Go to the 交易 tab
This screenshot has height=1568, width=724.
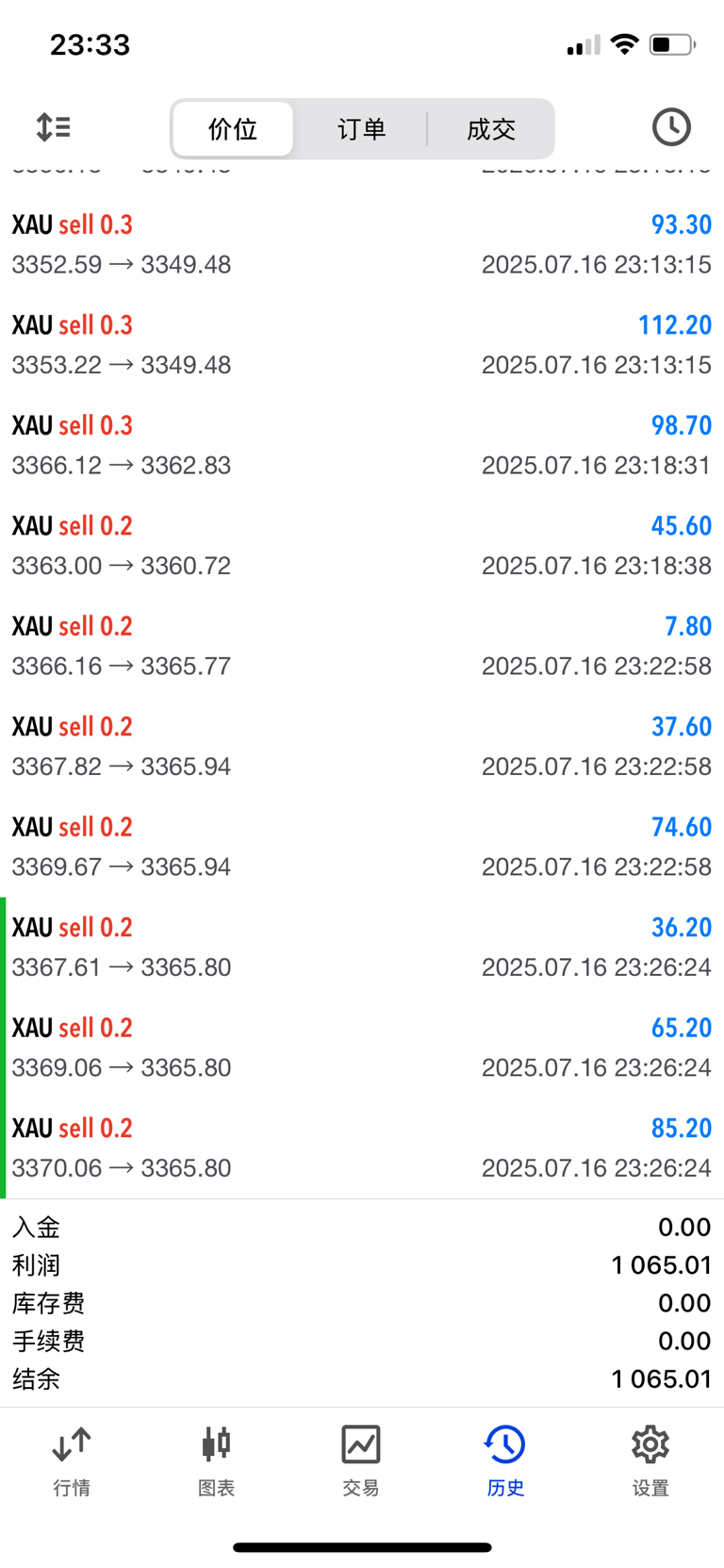(x=361, y=1460)
